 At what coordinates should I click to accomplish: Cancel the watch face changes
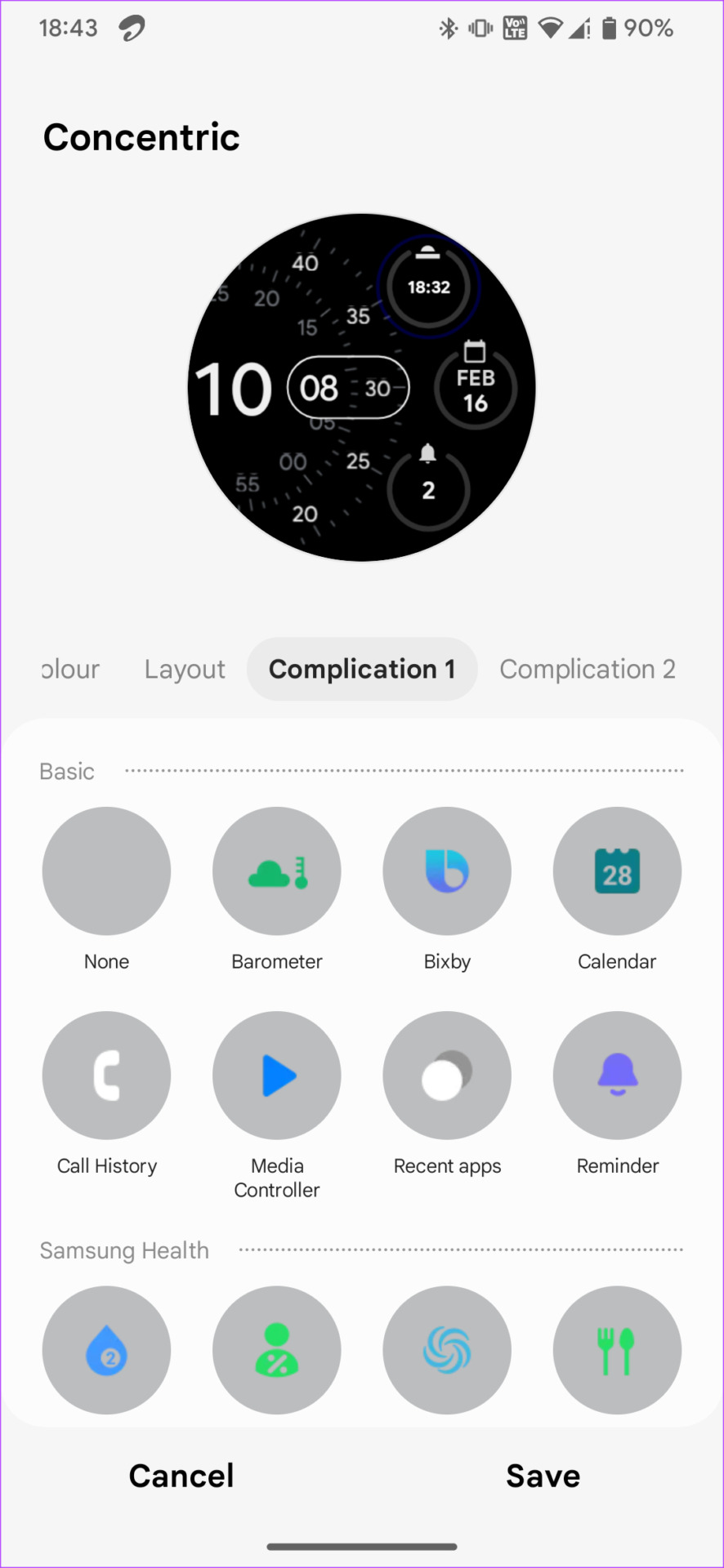181,1476
